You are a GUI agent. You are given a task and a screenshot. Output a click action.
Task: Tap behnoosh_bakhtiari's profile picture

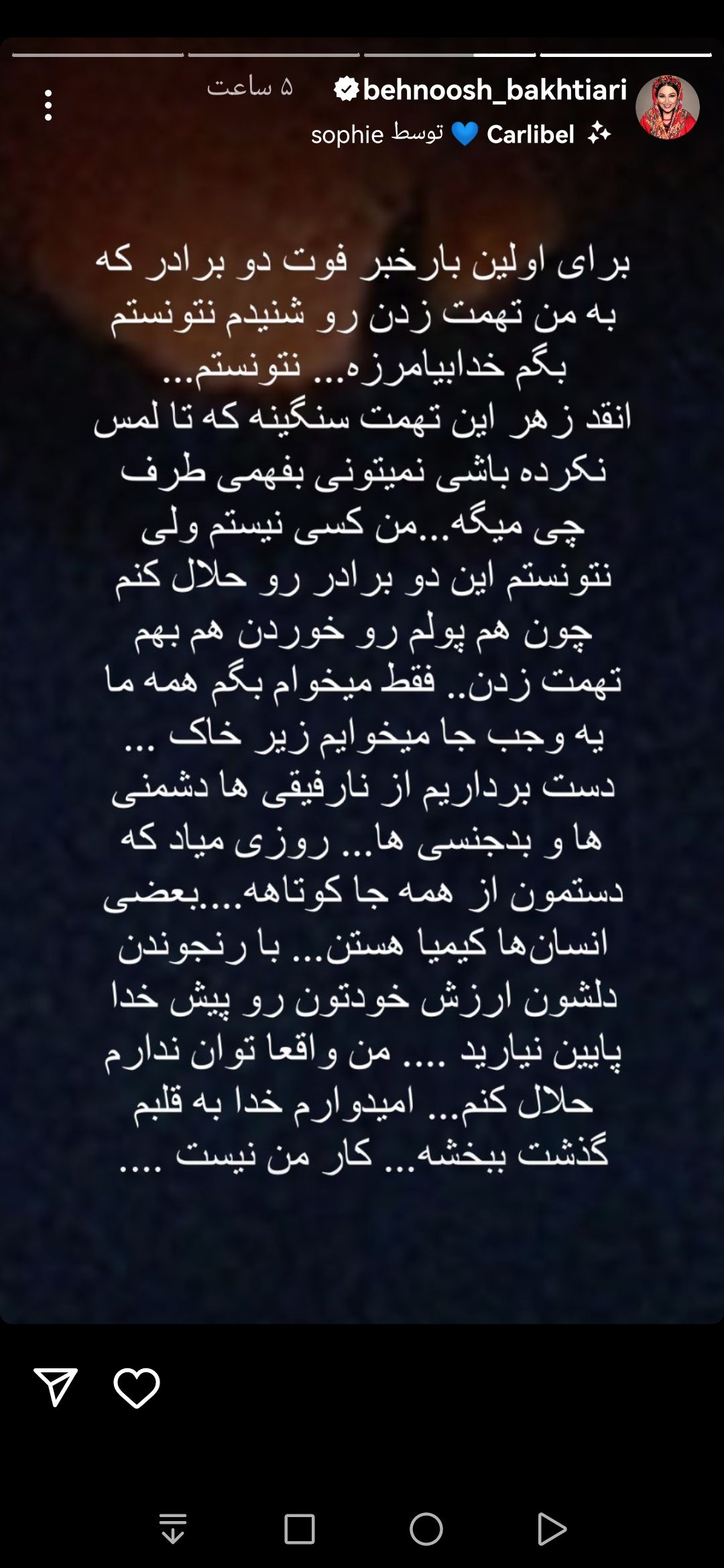pos(667,105)
